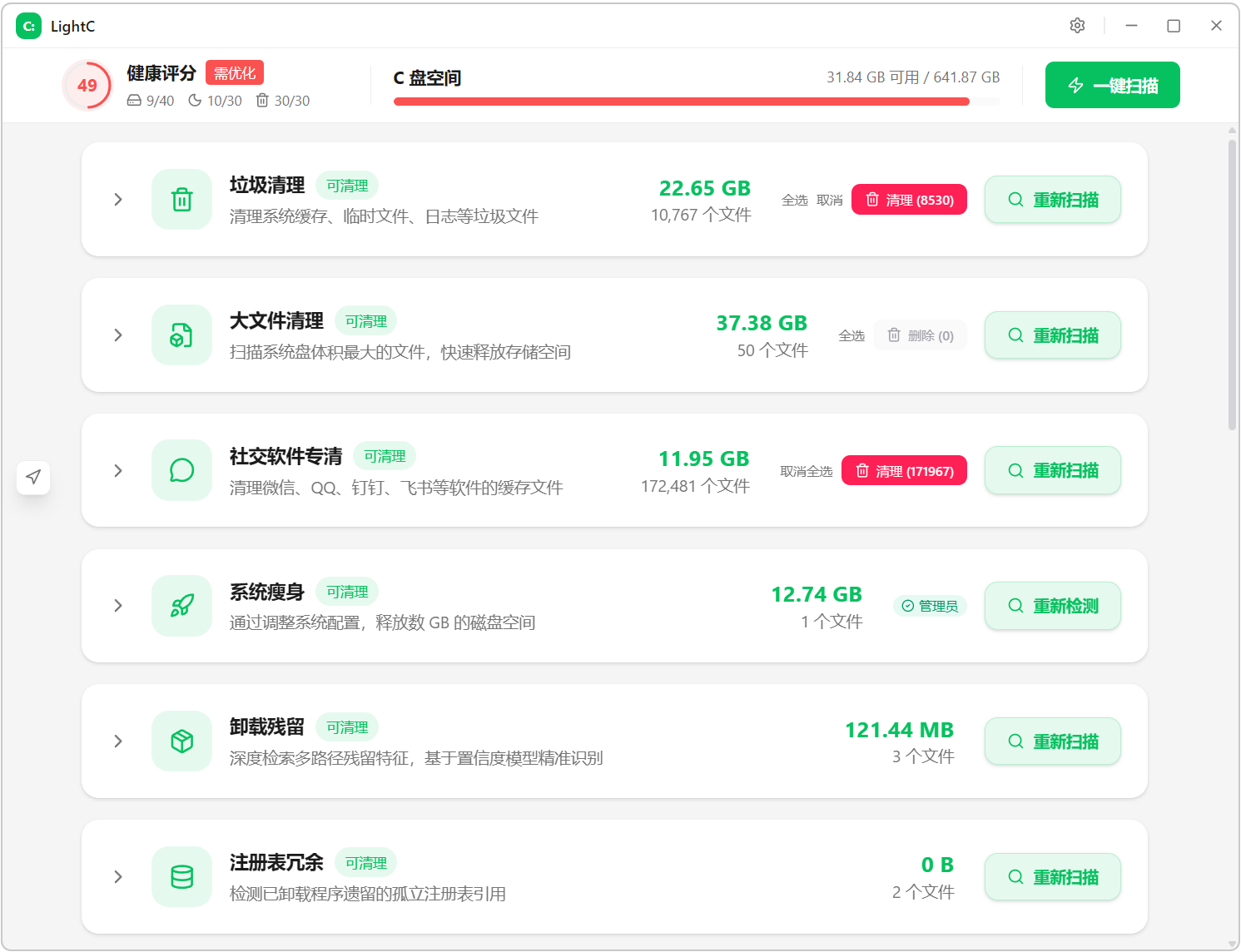The width and height of the screenshot is (1241, 952).
Task: Expand the 大文件清理 row
Action: click(118, 335)
